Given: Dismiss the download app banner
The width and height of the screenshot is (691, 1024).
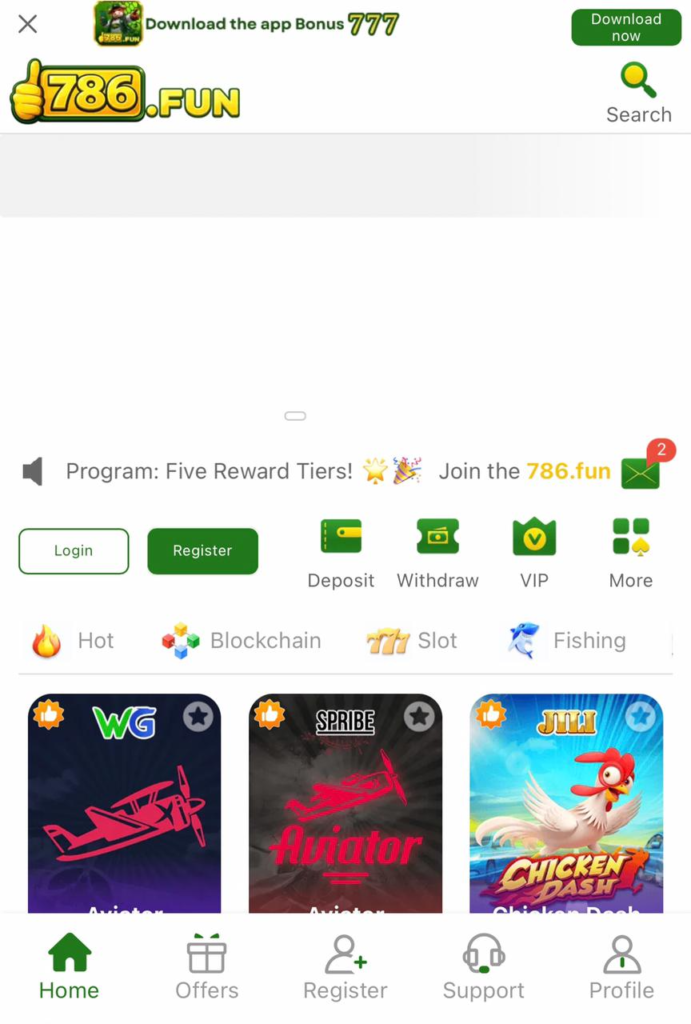Looking at the screenshot, I should point(28,23).
